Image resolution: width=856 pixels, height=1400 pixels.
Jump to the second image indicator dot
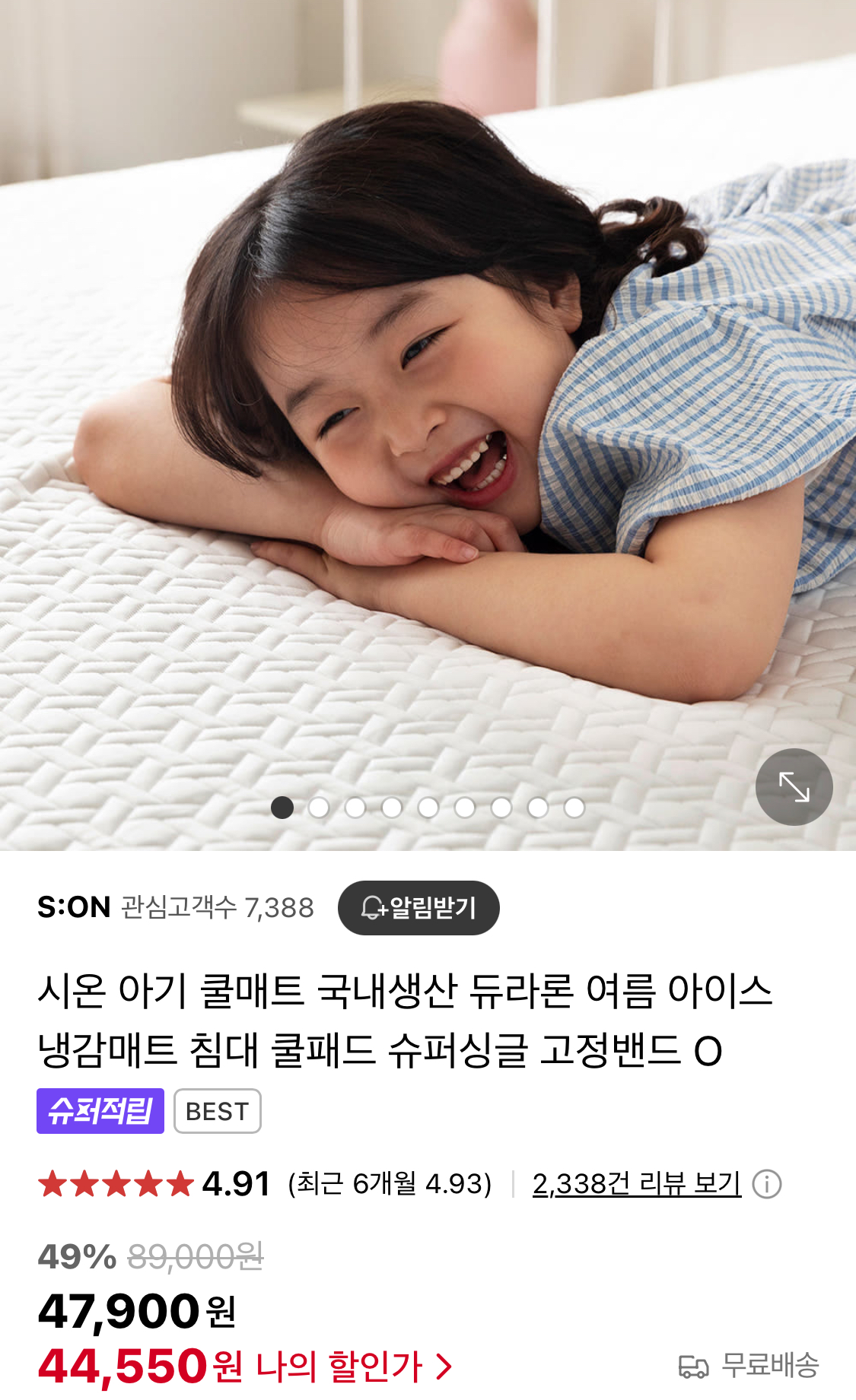point(319,808)
